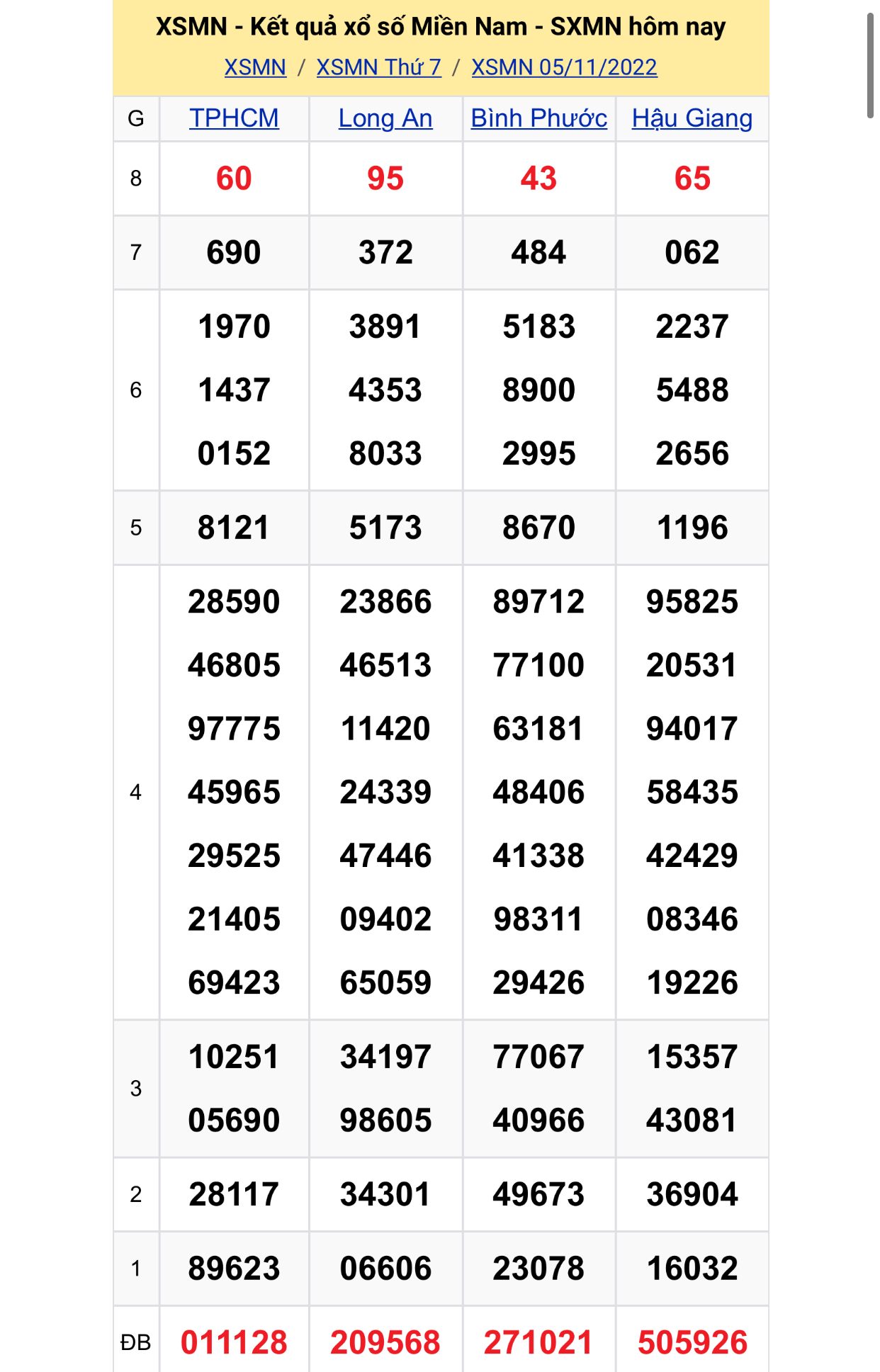
Task: Select the red number 95 for Long An
Action: [385, 179]
